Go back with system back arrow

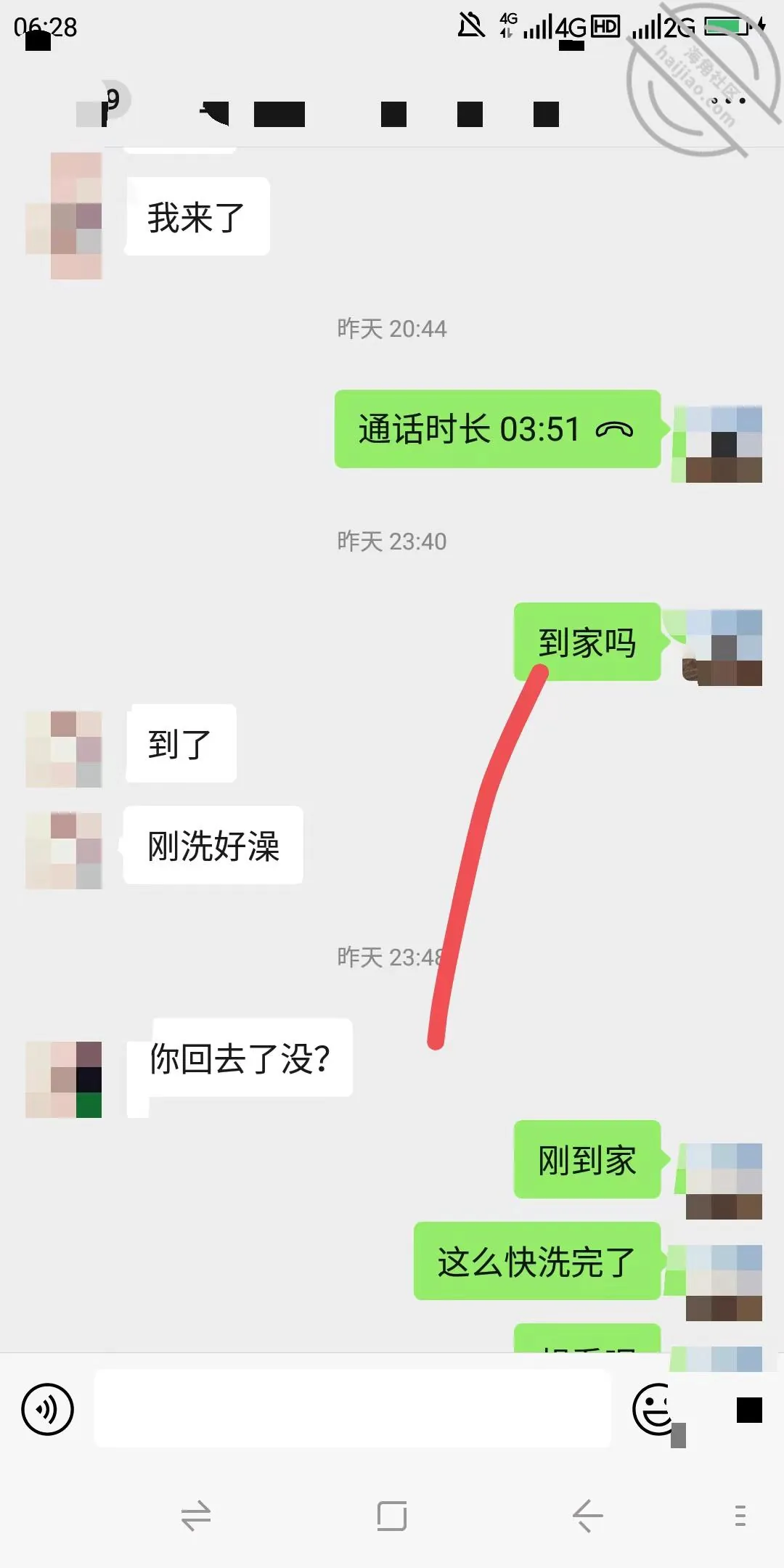[588, 1516]
